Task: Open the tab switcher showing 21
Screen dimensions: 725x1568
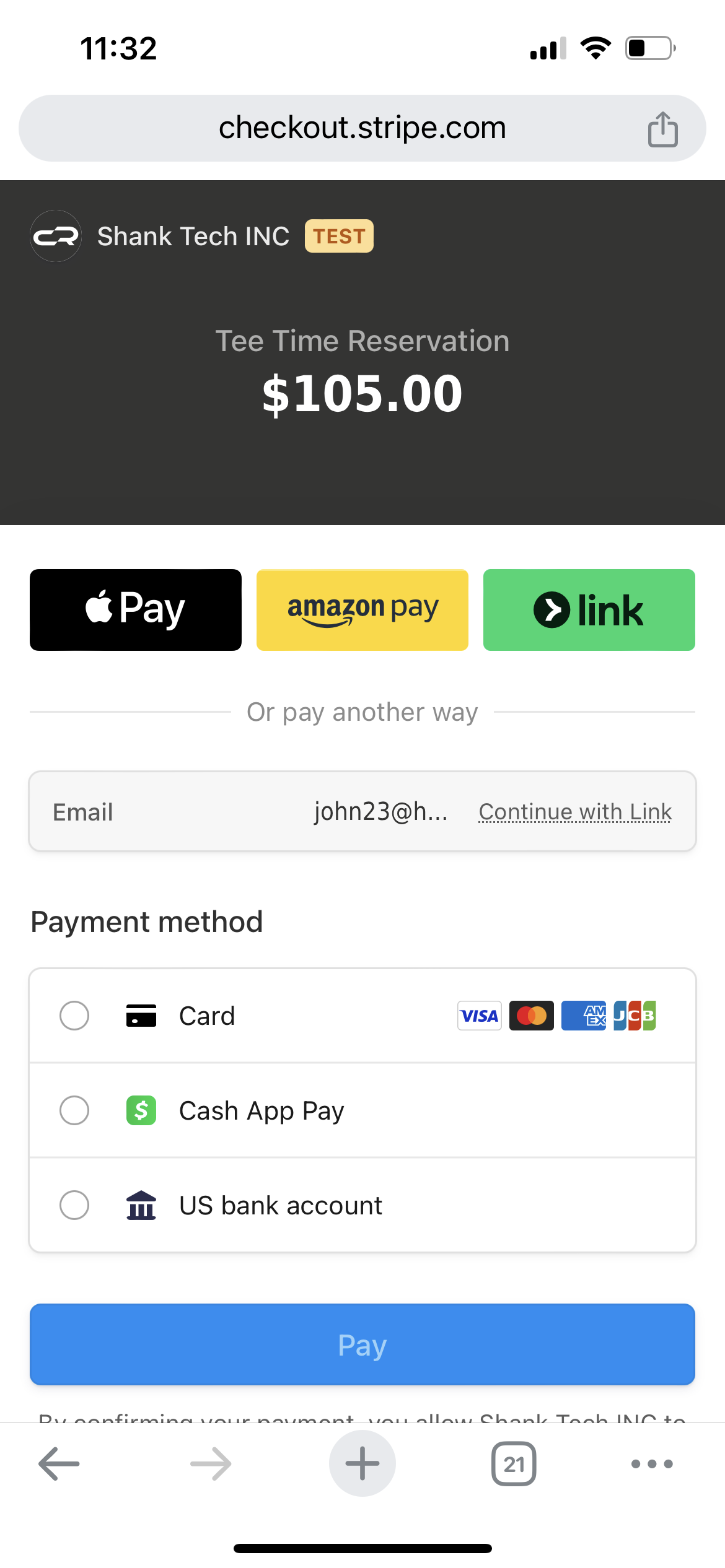Action: pos(514,1464)
